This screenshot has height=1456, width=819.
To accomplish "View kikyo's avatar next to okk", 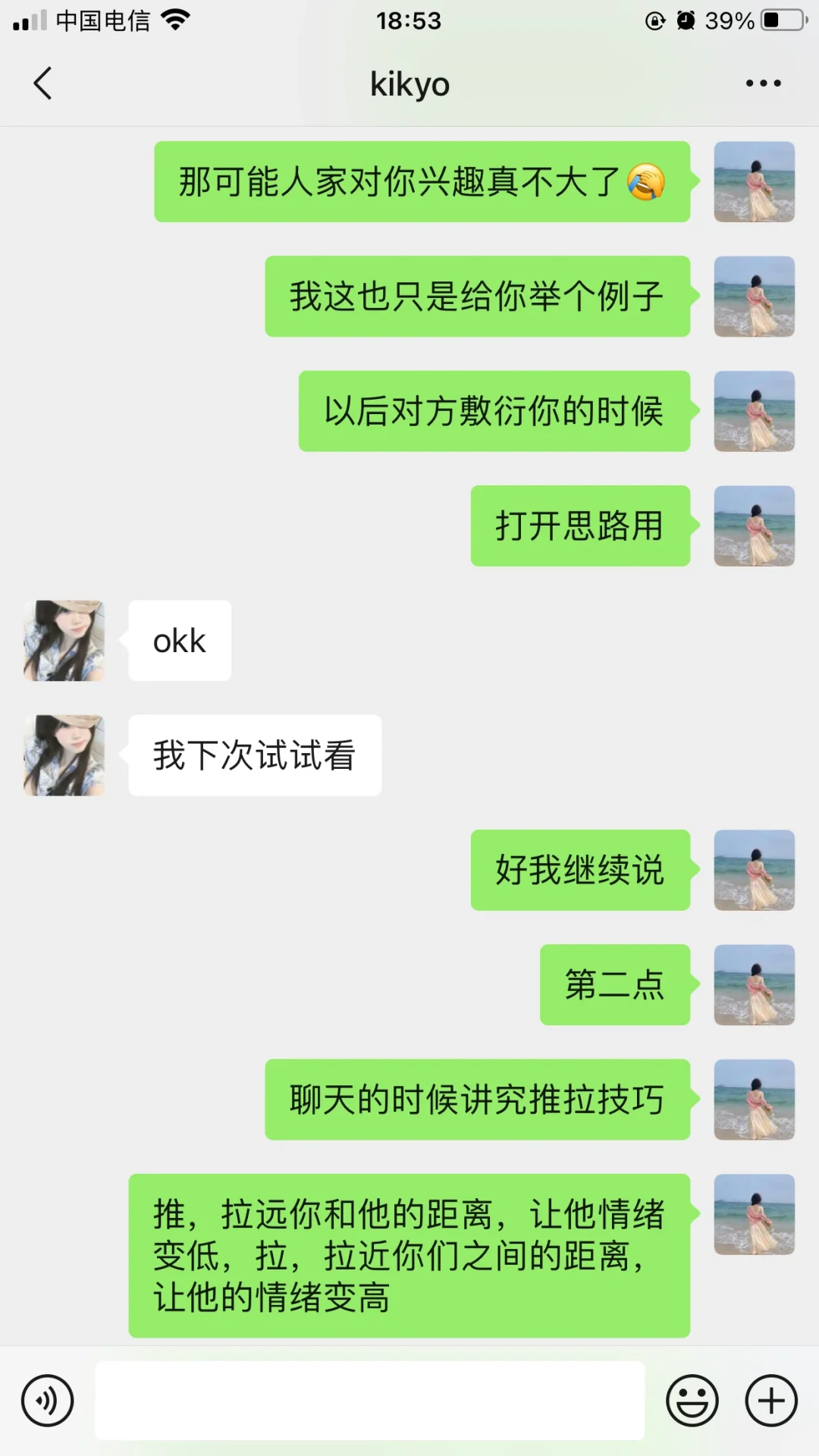I will pos(64,641).
